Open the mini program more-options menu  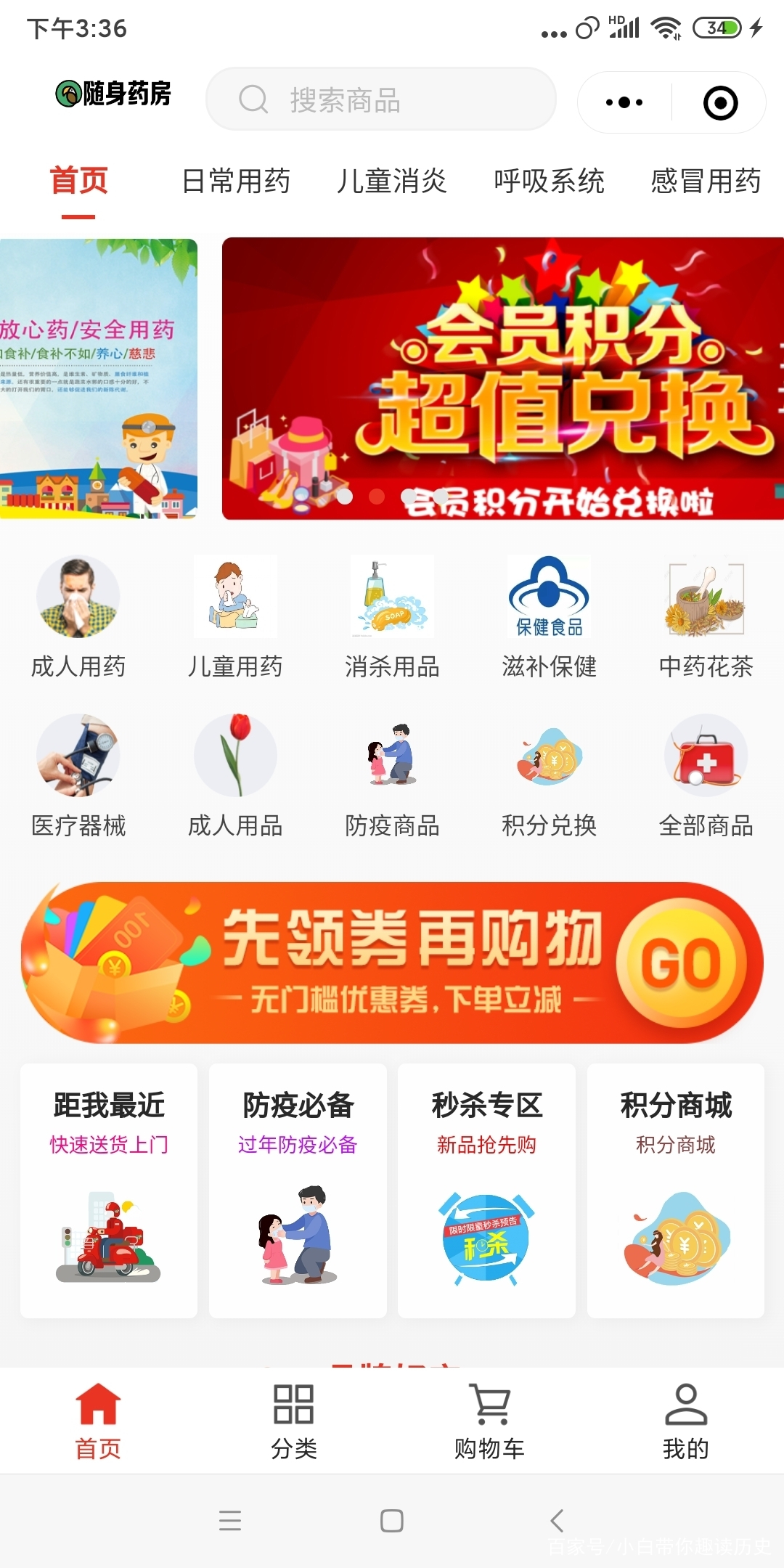pos(624,102)
